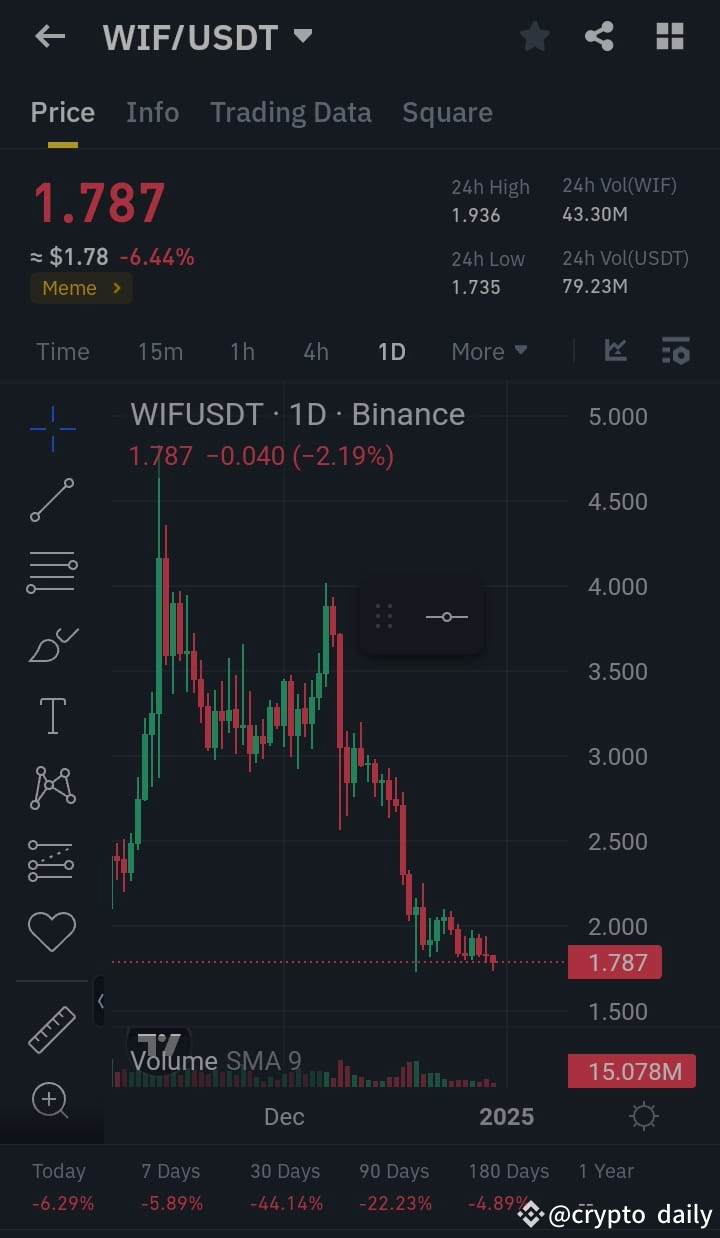Select the trend line drawing tool
Screen dimensions: 720x1238
click(51, 500)
